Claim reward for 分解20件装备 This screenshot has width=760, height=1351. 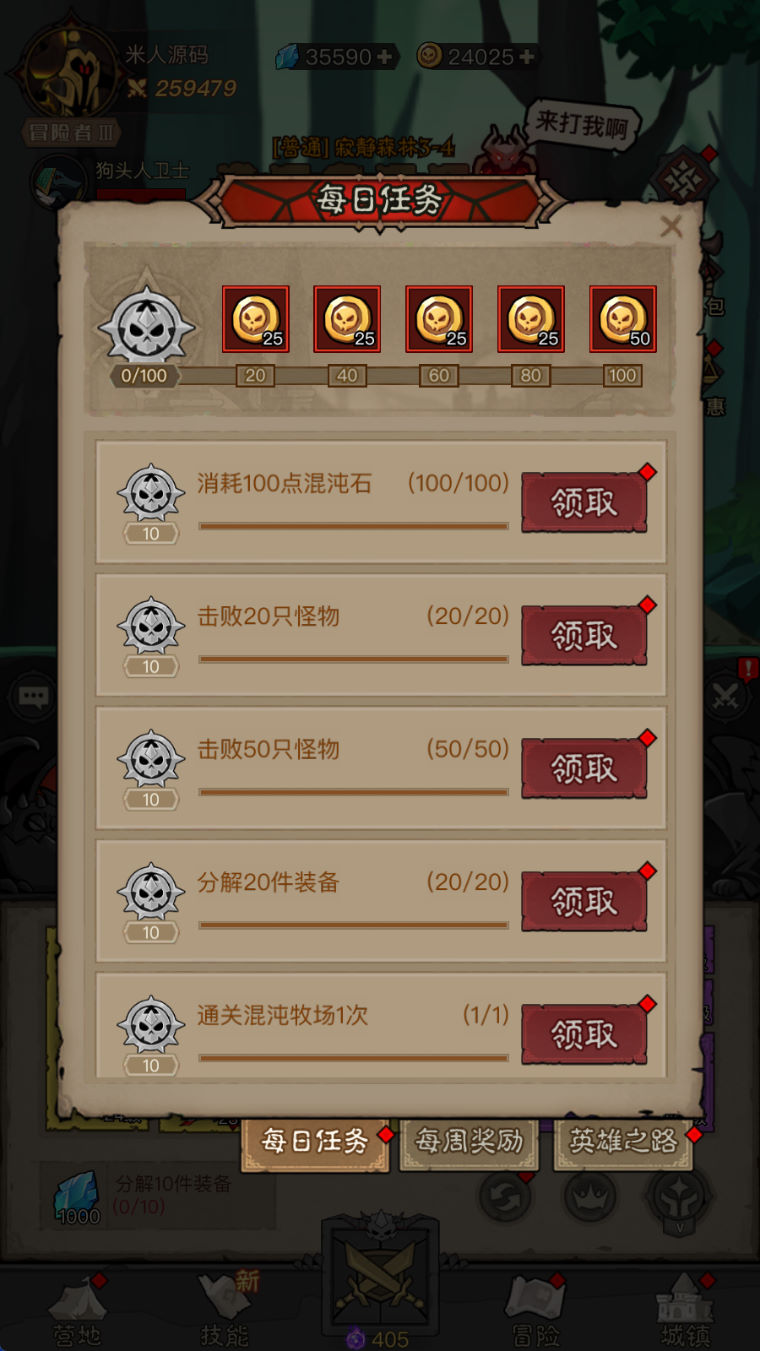pos(584,902)
